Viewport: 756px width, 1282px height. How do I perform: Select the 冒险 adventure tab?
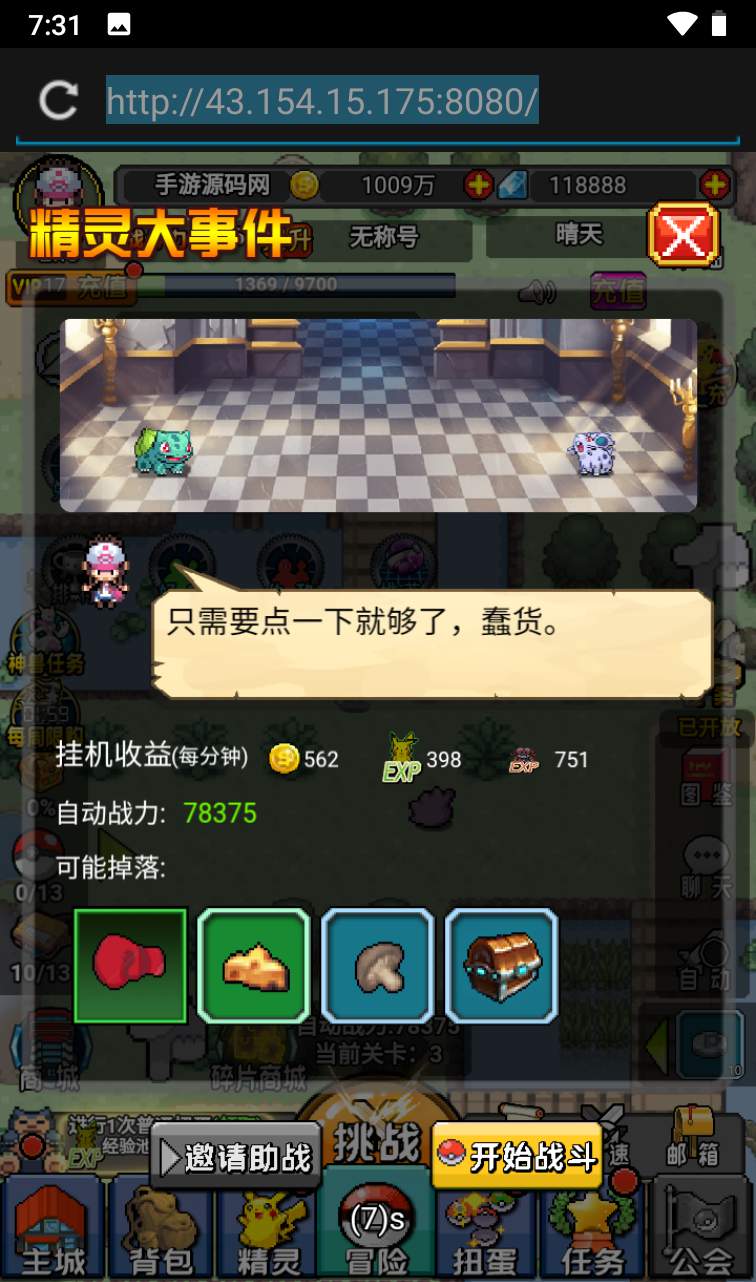[376, 1232]
